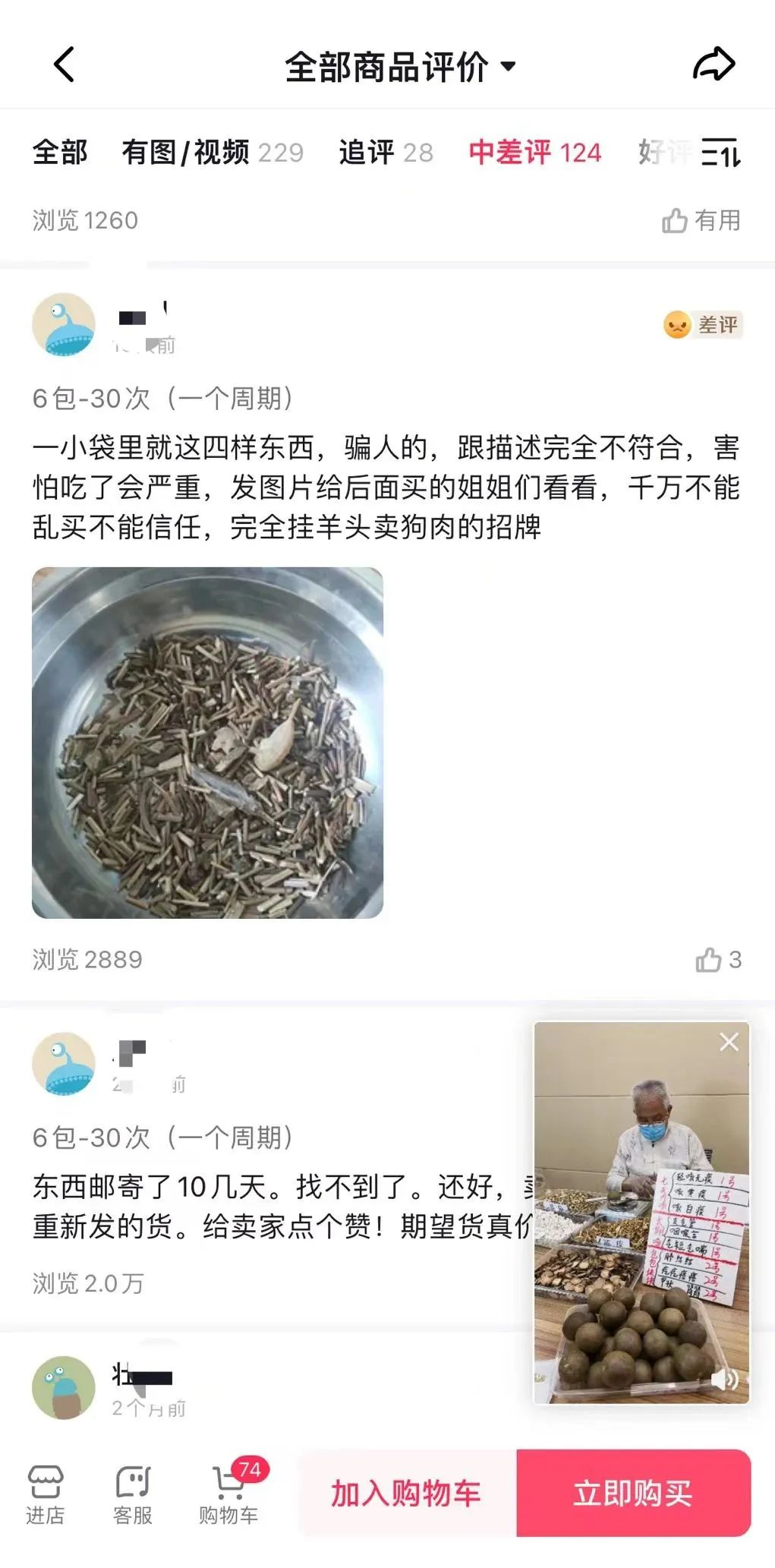The height and width of the screenshot is (1568, 775).
Task: Contact 客服 customer service
Action: (x=132, y=1494)
